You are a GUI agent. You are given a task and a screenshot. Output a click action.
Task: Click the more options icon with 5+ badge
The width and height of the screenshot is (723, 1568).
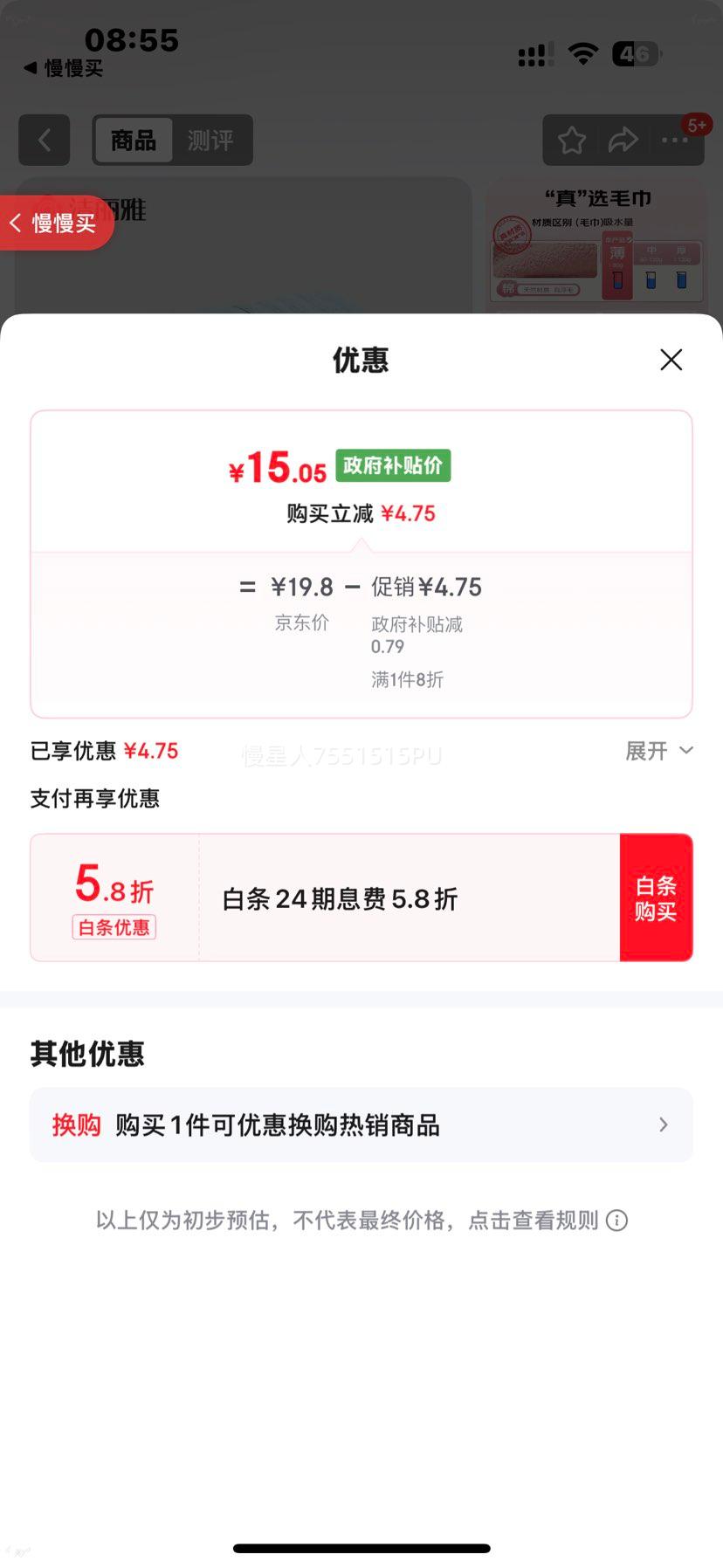tap(675, 140)
